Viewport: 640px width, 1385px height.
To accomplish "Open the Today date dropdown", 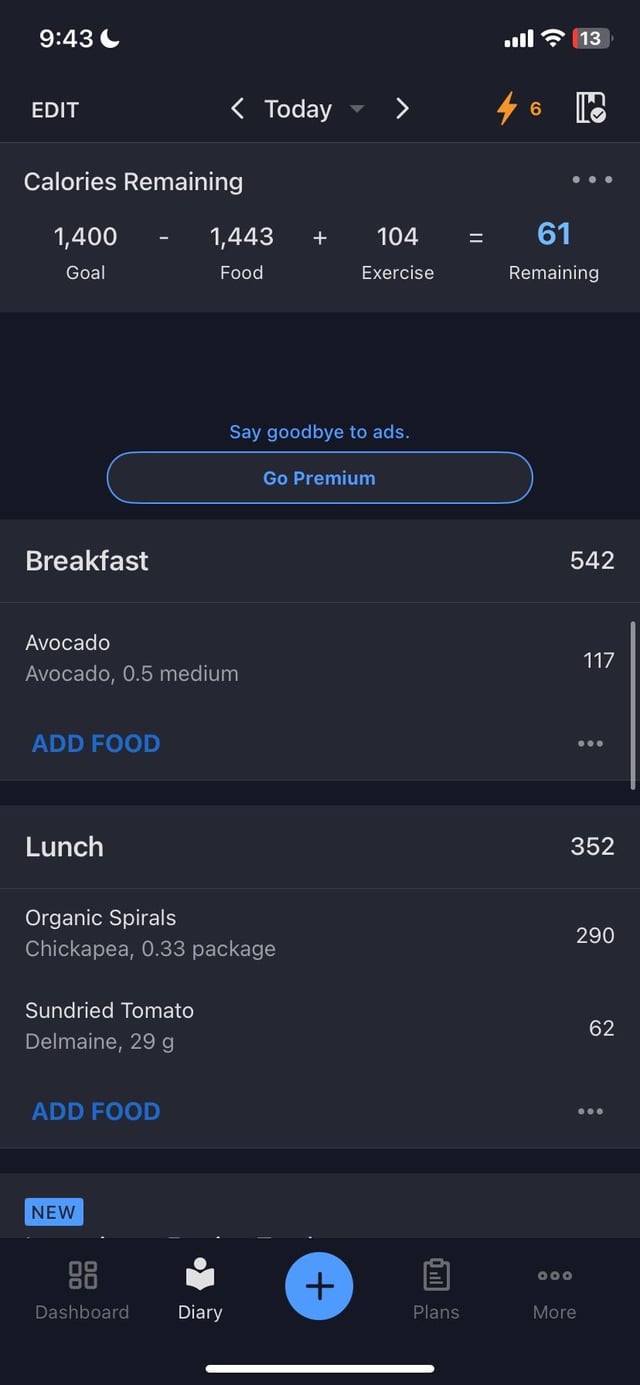I will (314, 109).
